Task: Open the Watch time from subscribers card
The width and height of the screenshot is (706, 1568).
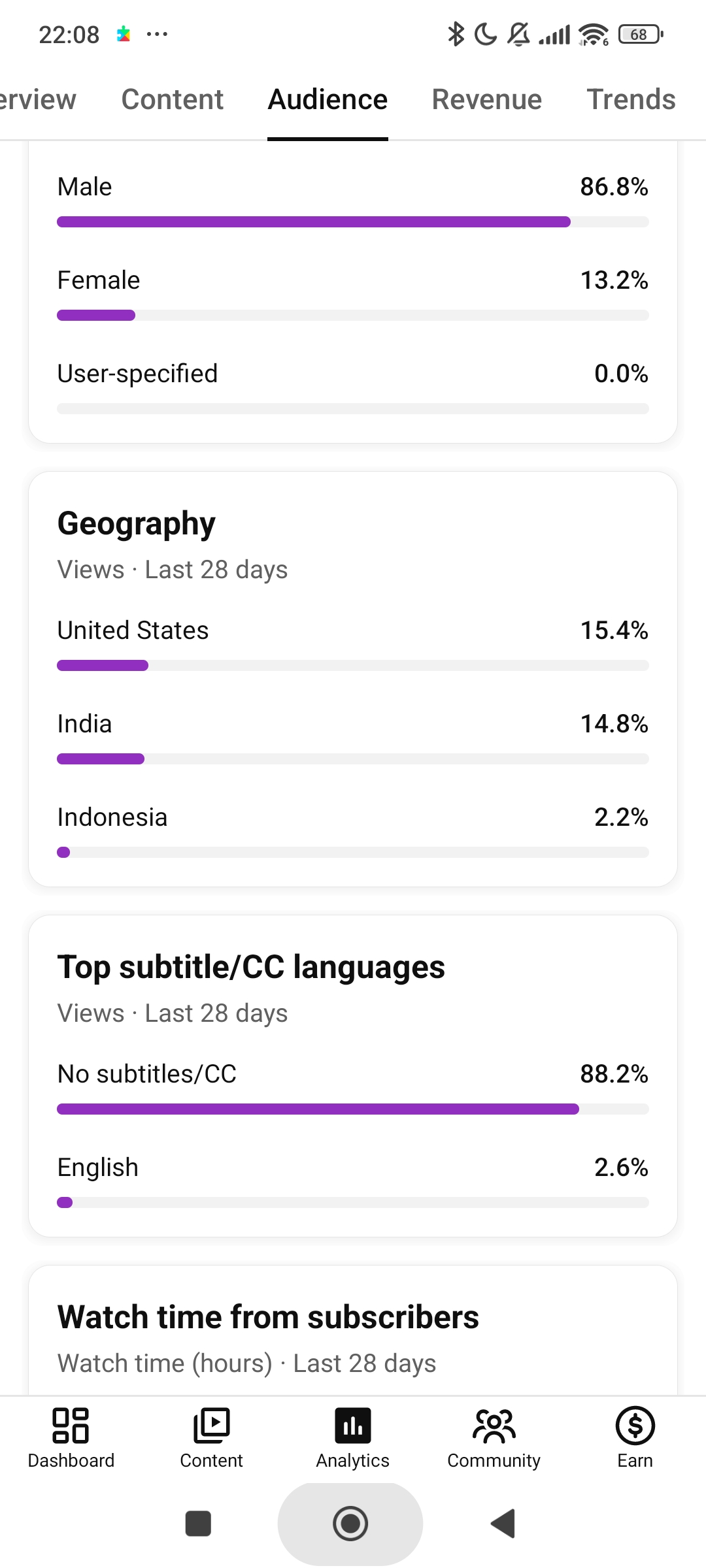Action: tap(353, 1331)
